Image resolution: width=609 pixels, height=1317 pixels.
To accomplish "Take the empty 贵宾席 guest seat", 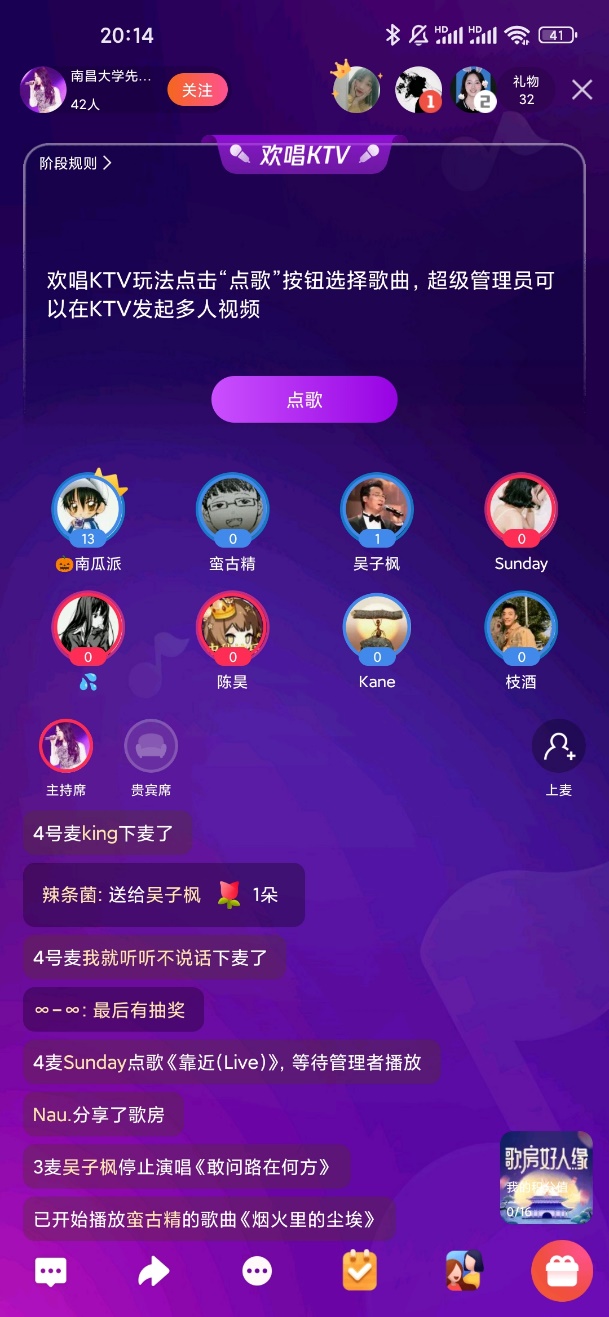I will [151, 747].
